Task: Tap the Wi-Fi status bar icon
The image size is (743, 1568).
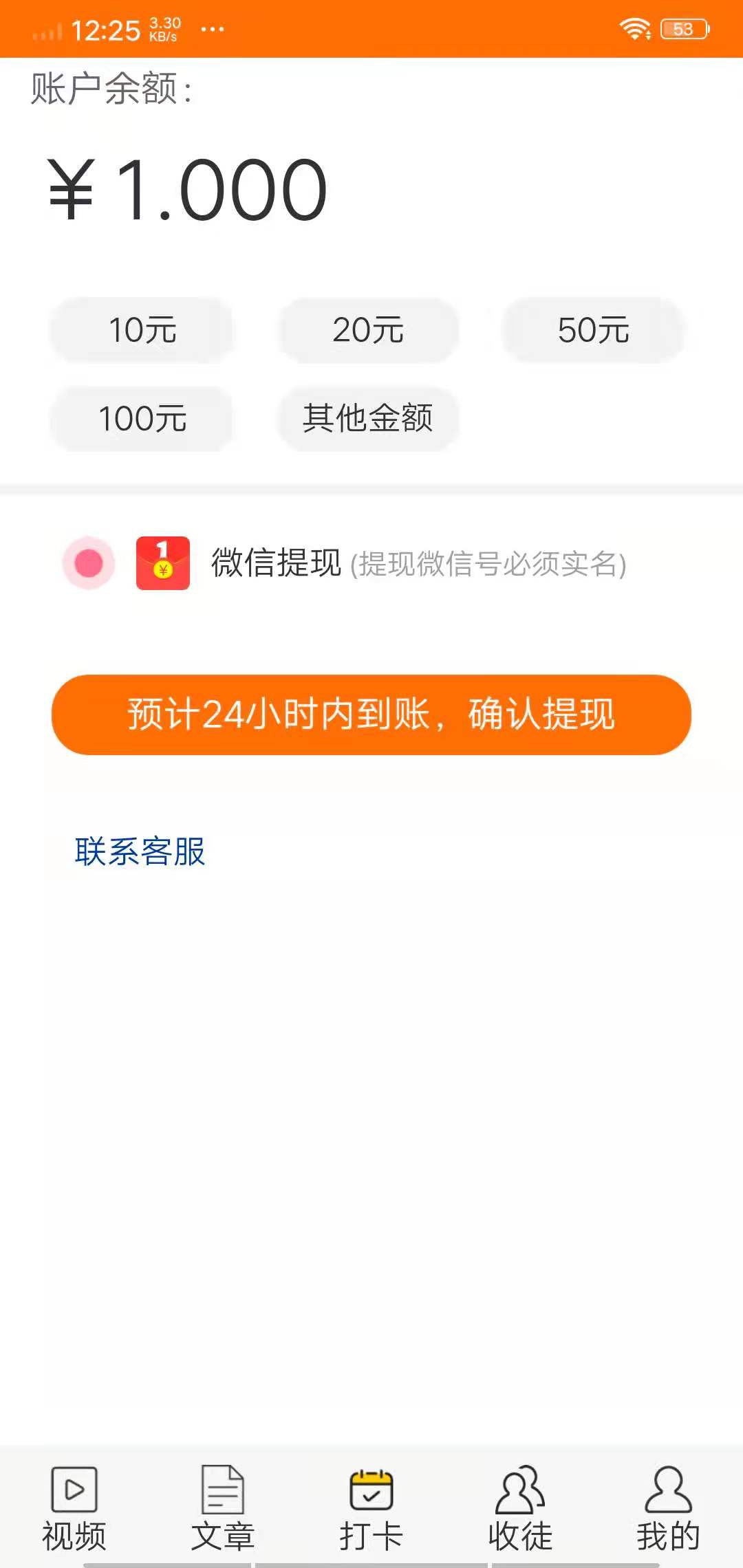Action: point(635,28)
